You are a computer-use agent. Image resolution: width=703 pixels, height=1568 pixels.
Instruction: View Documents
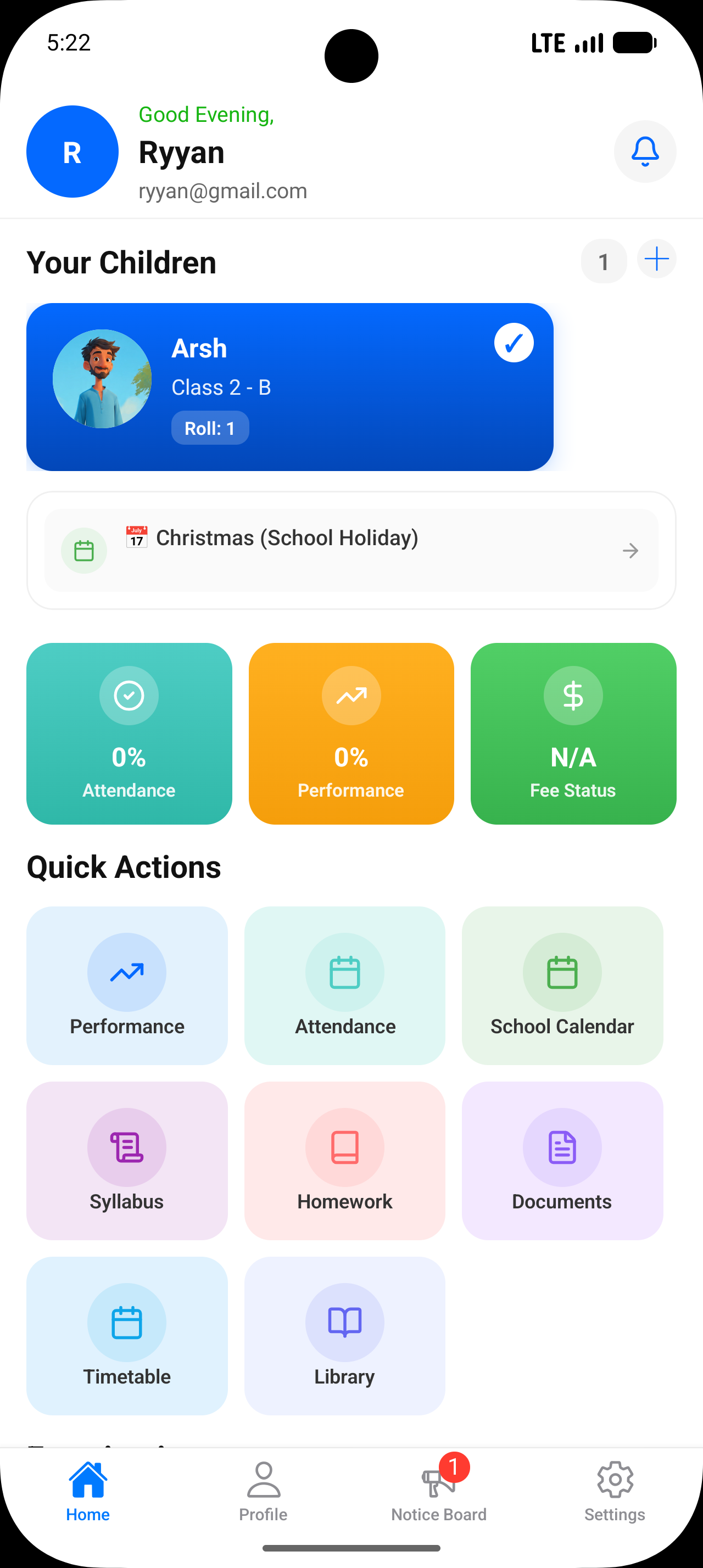pos(562,1160)
